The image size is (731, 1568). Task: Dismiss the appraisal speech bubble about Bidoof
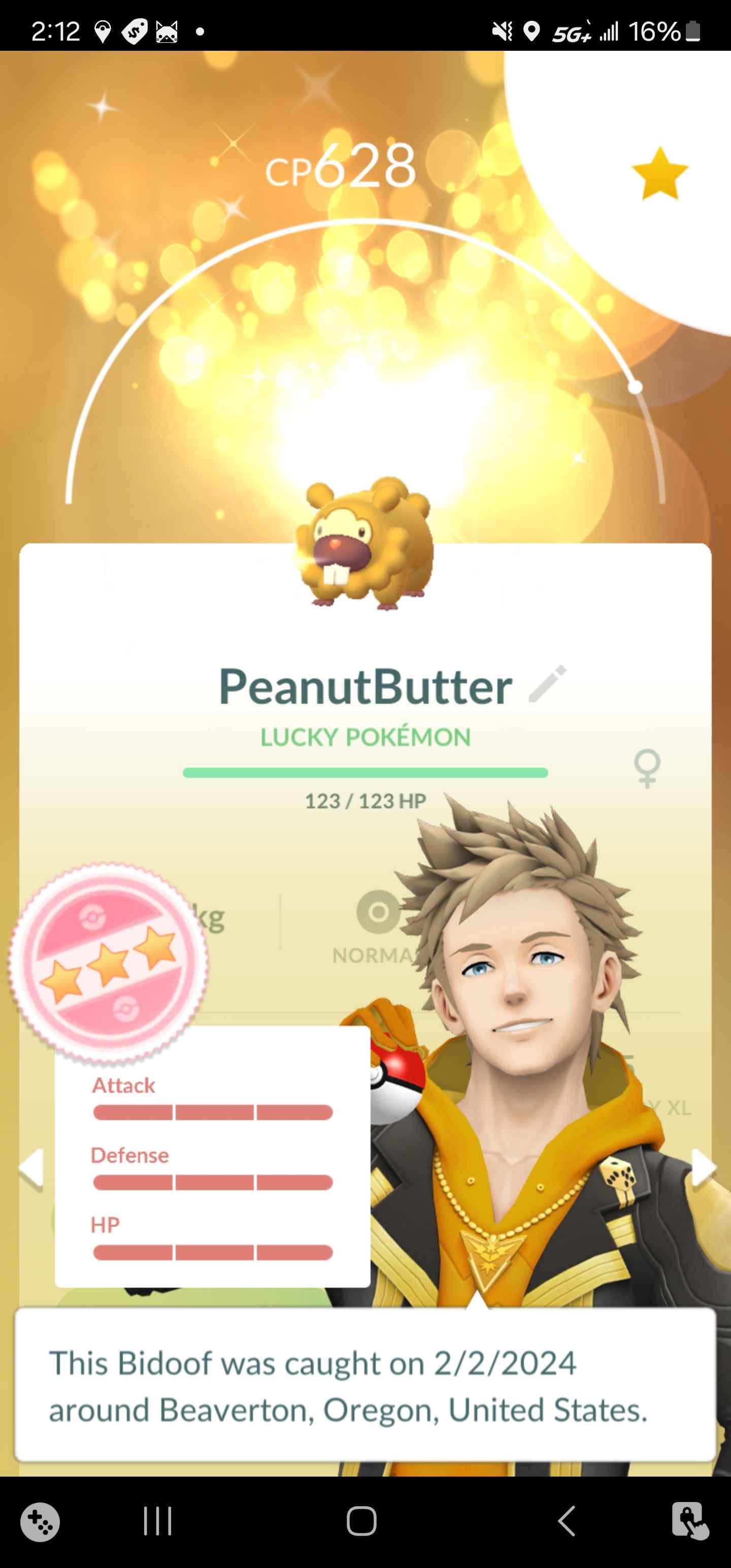[x=364, y=1385]
